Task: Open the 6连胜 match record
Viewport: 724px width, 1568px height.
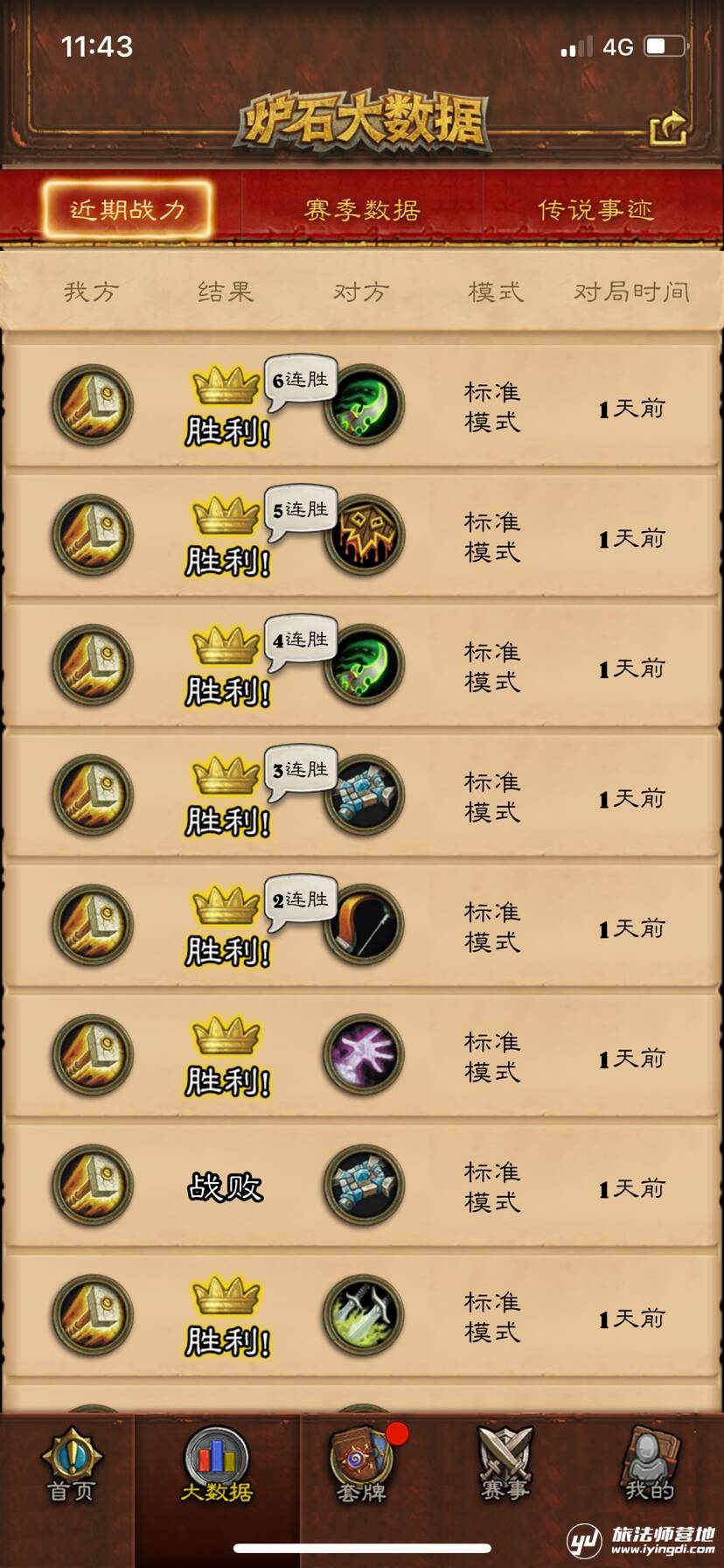Action: coord(362,406)
